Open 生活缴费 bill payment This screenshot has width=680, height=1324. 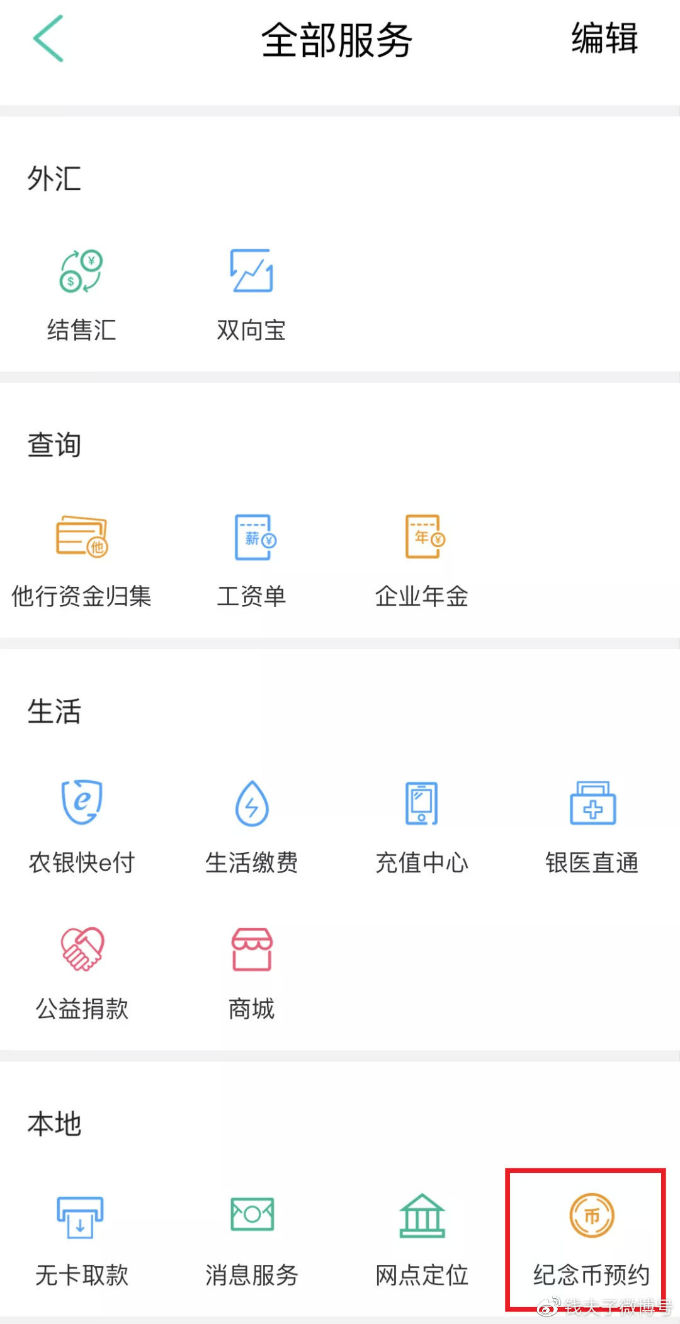(251, 826)
